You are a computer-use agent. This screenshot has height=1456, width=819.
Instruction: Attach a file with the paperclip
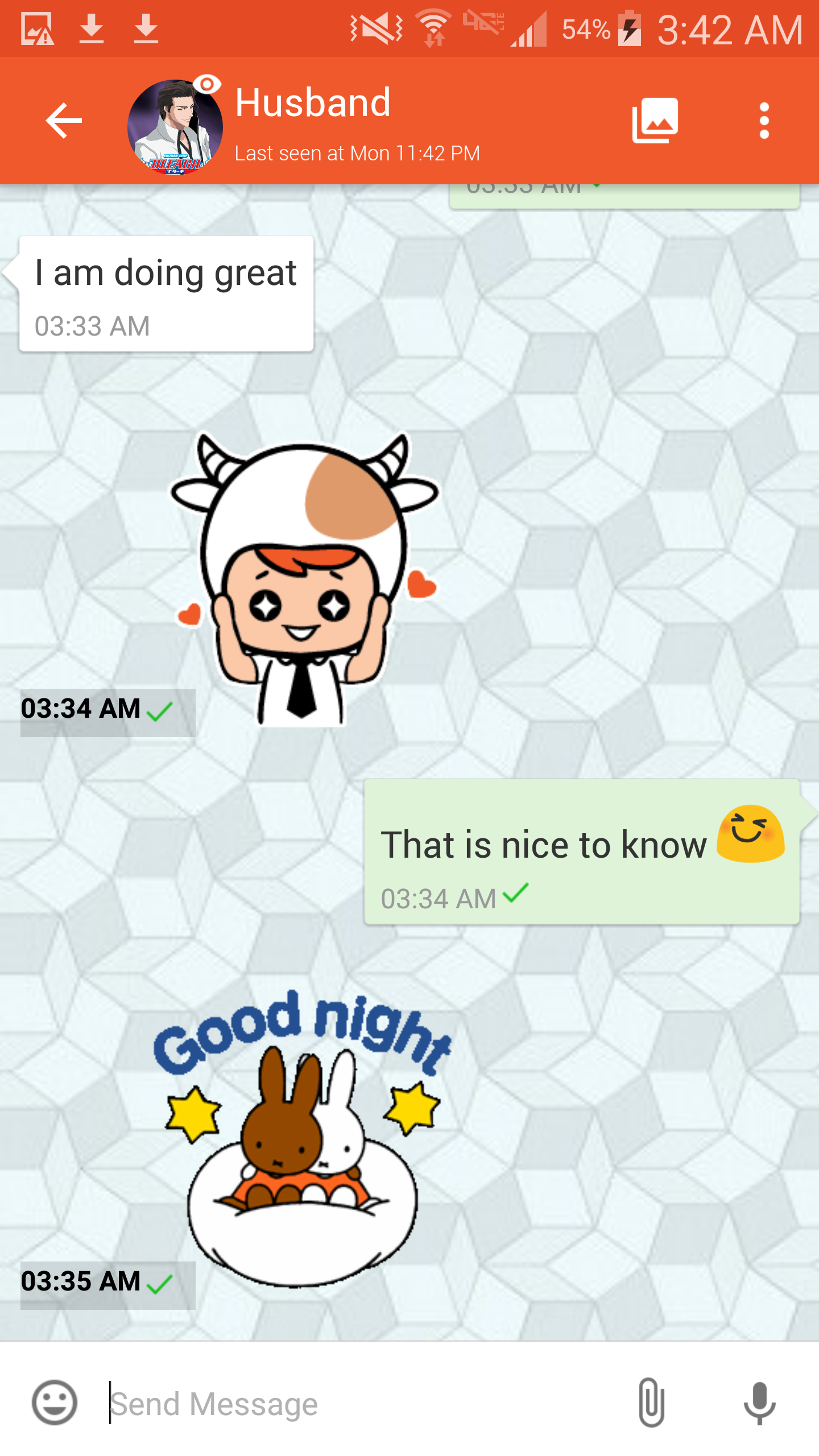pos(652,1403)
